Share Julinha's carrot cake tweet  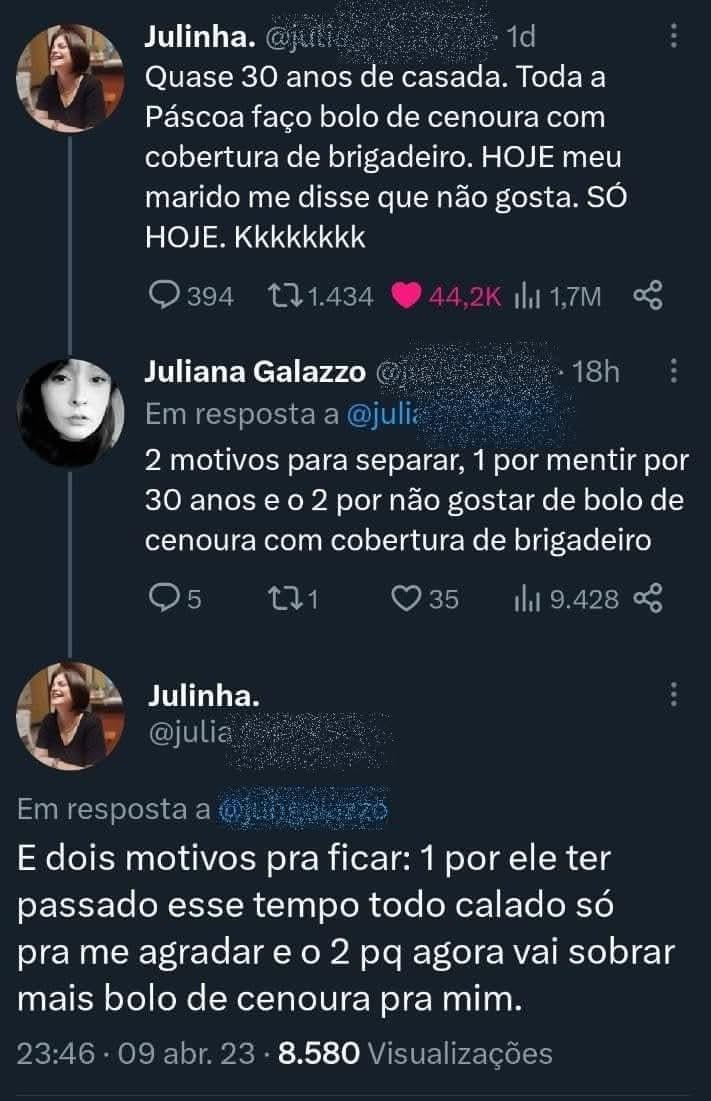[x=648, y=295]
